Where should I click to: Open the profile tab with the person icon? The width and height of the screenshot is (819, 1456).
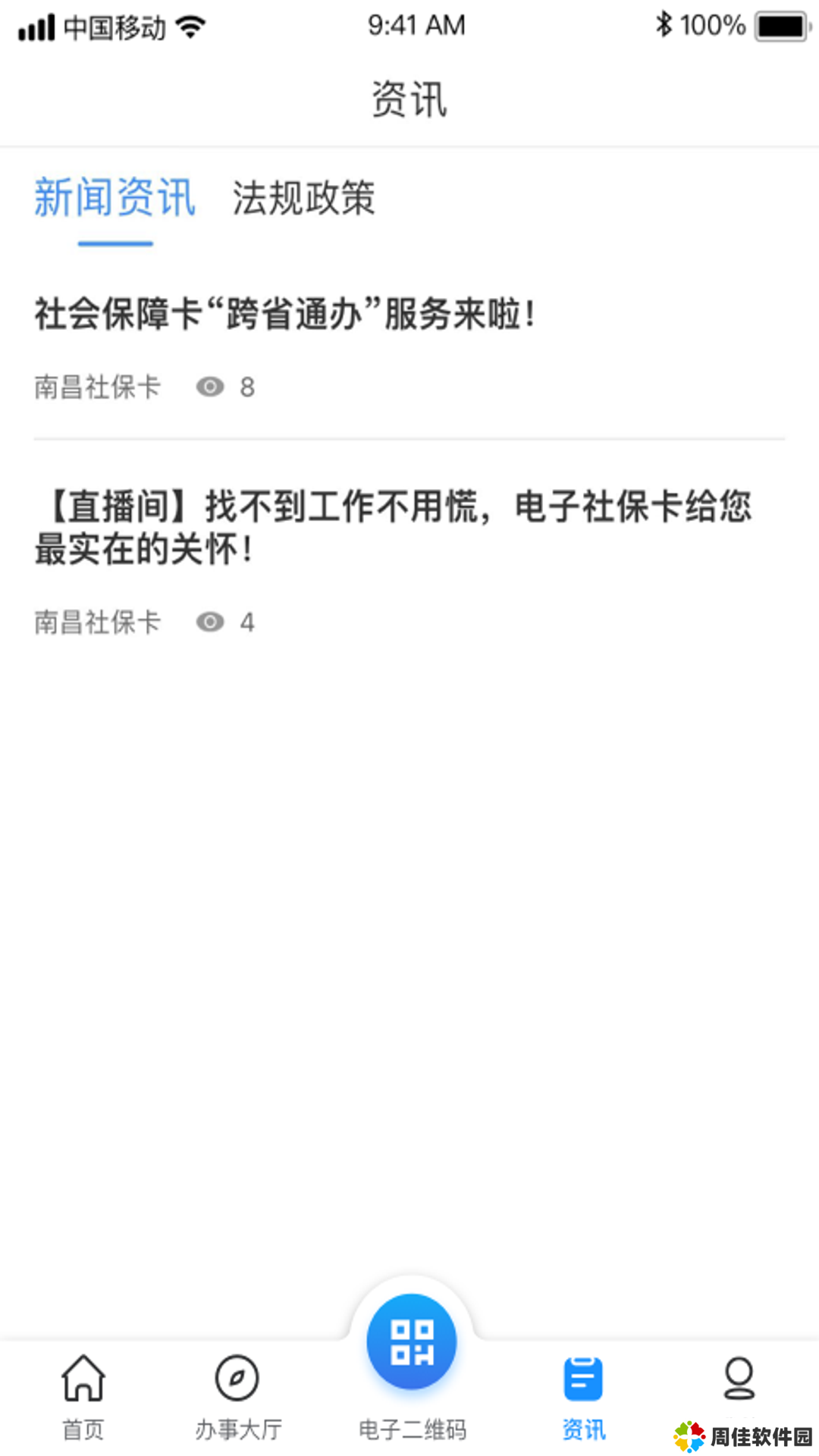click(x=739, y=1380)
